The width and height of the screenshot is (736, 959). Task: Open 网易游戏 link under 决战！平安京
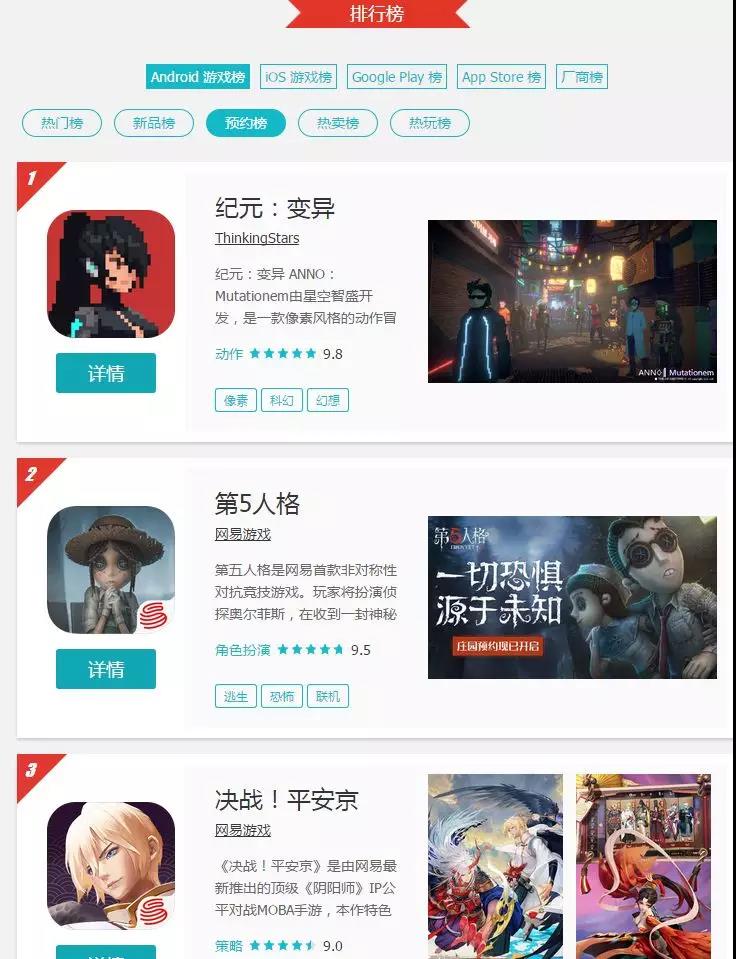click(243, 830)
